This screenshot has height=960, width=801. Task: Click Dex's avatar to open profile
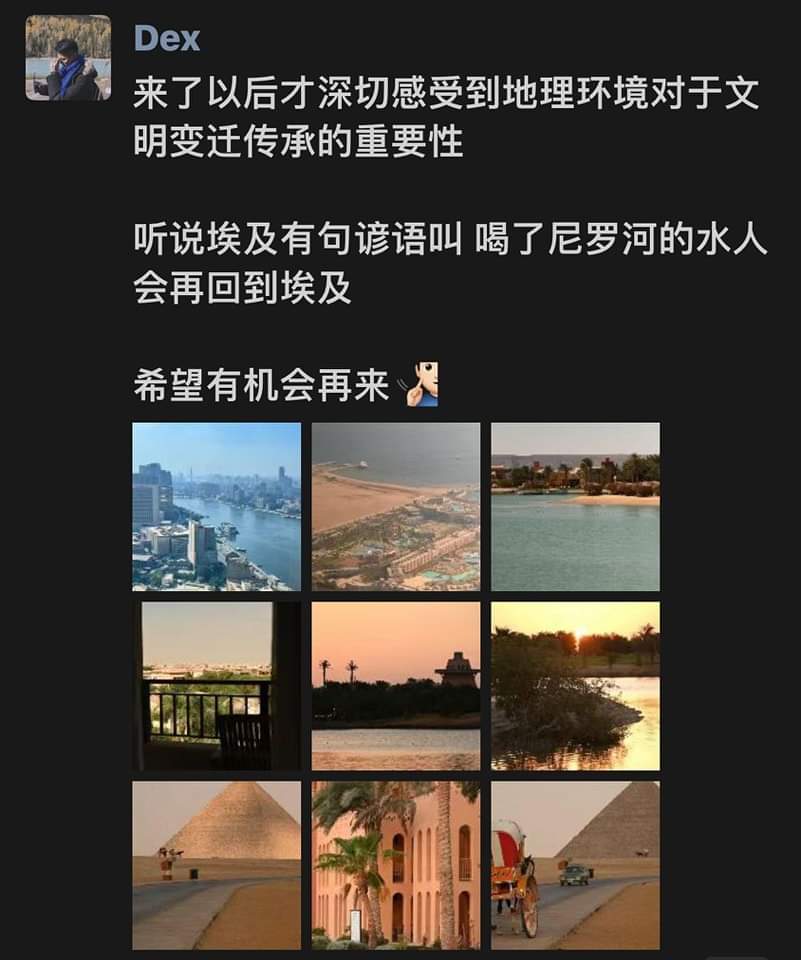[x=66, y=57]
